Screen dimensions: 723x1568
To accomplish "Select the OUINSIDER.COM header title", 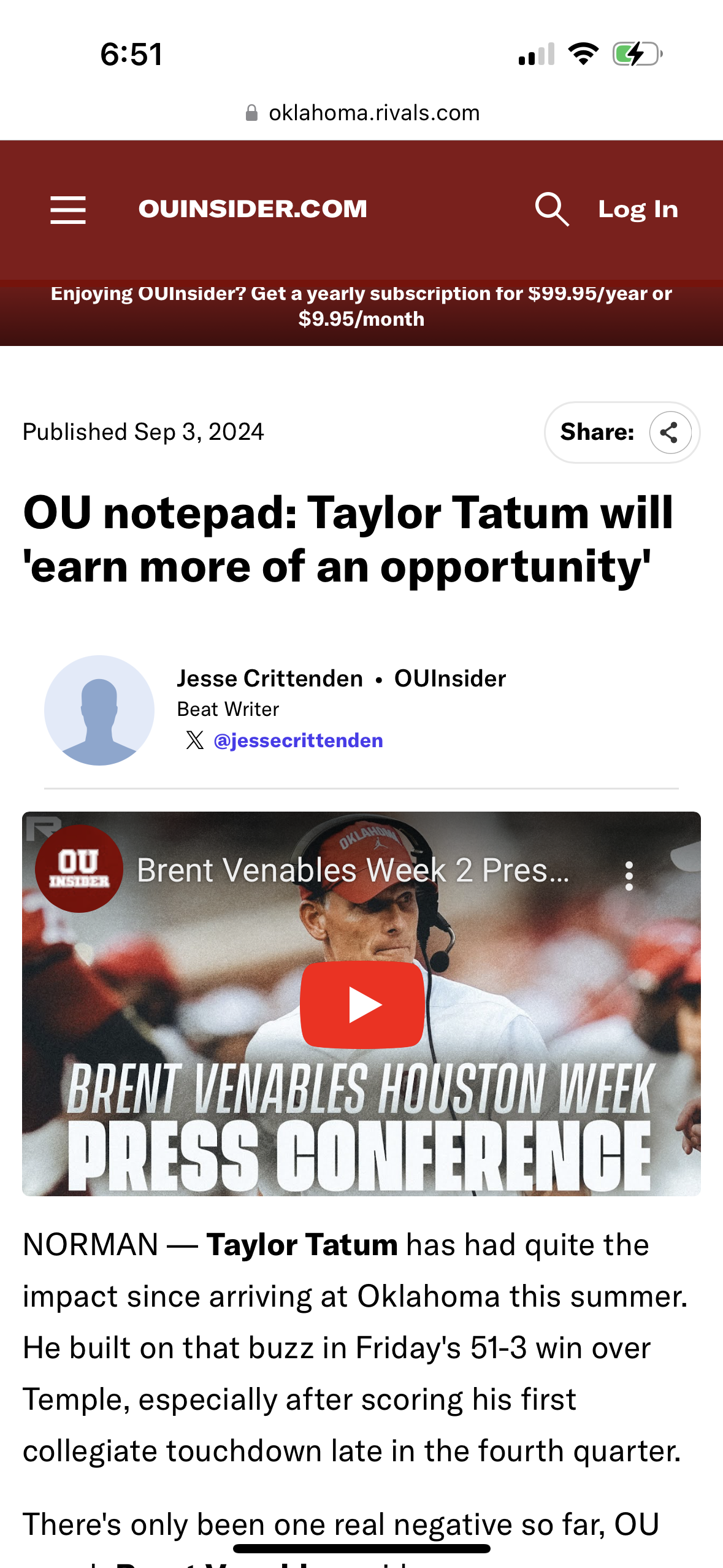I will click(x=253, y=209).
